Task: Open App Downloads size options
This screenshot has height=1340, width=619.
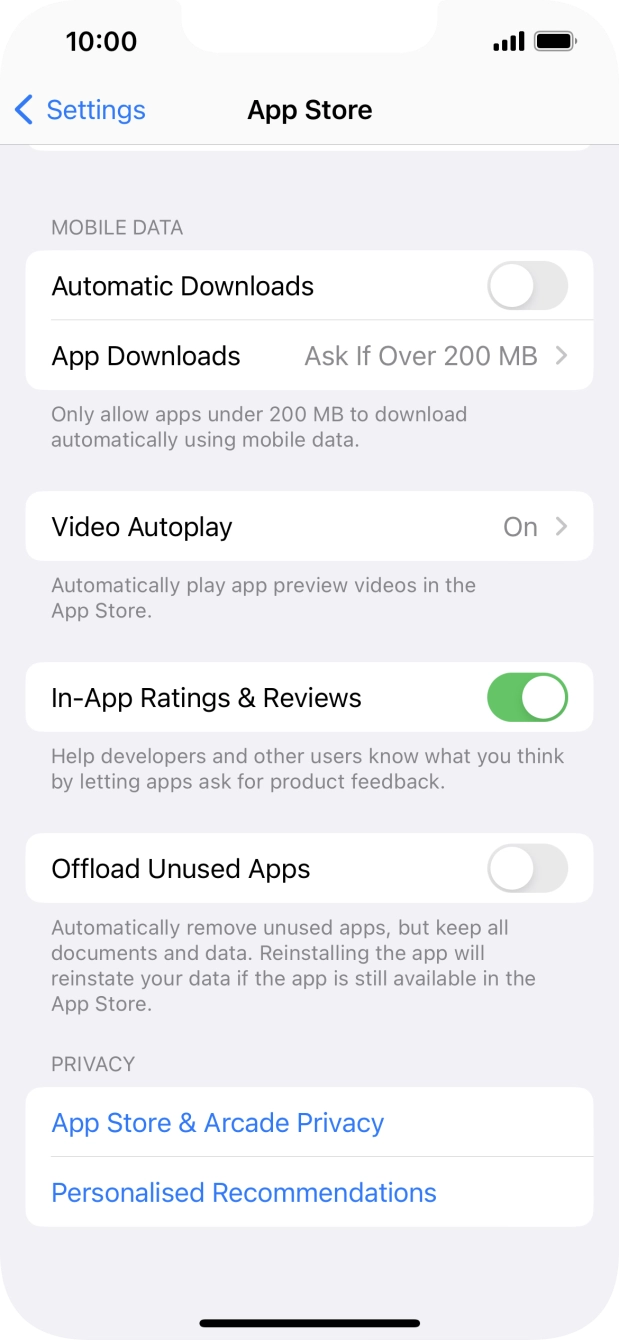Action: [309, 356]
